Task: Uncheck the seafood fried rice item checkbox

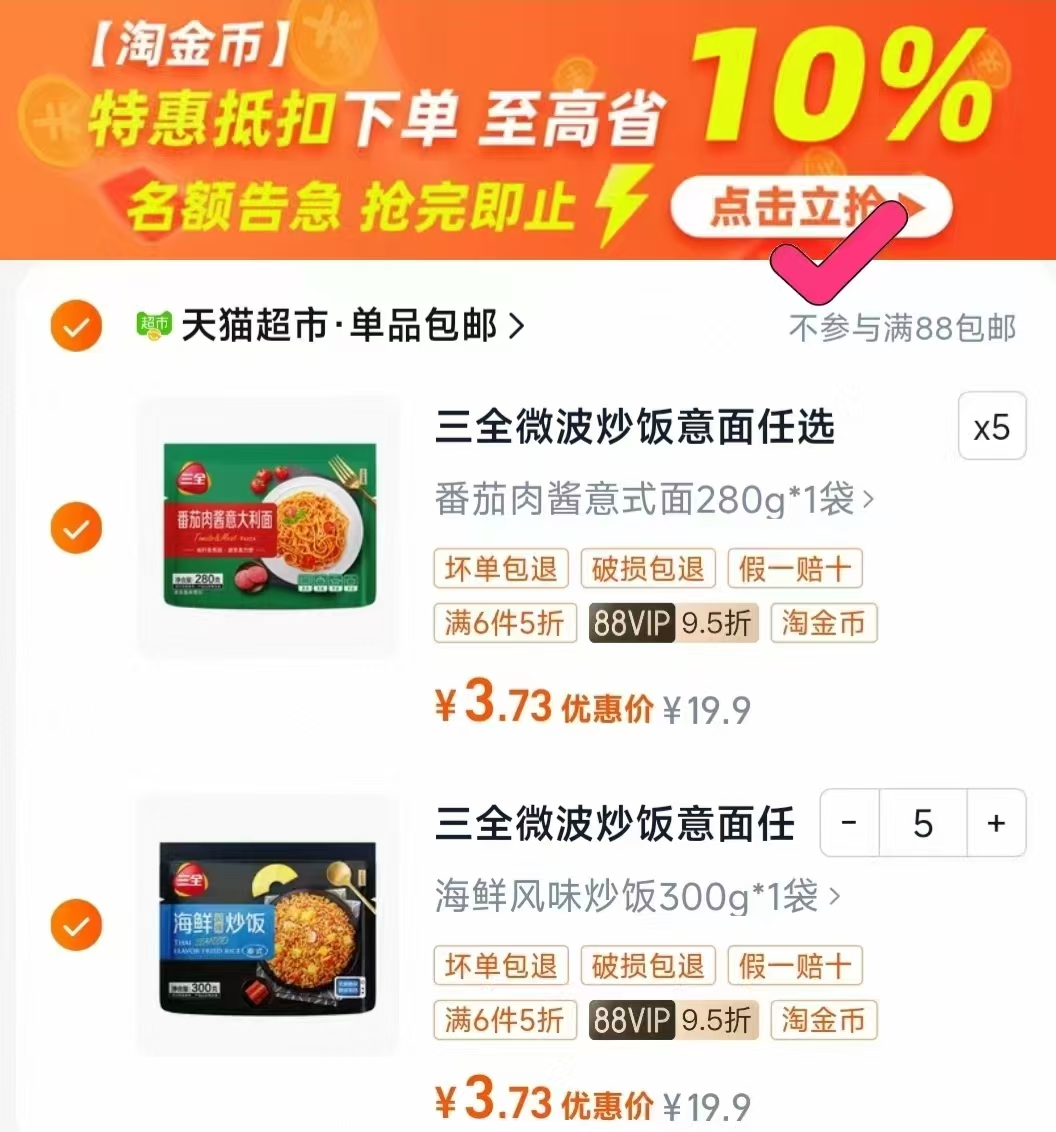Action: [x=76, y=924]
